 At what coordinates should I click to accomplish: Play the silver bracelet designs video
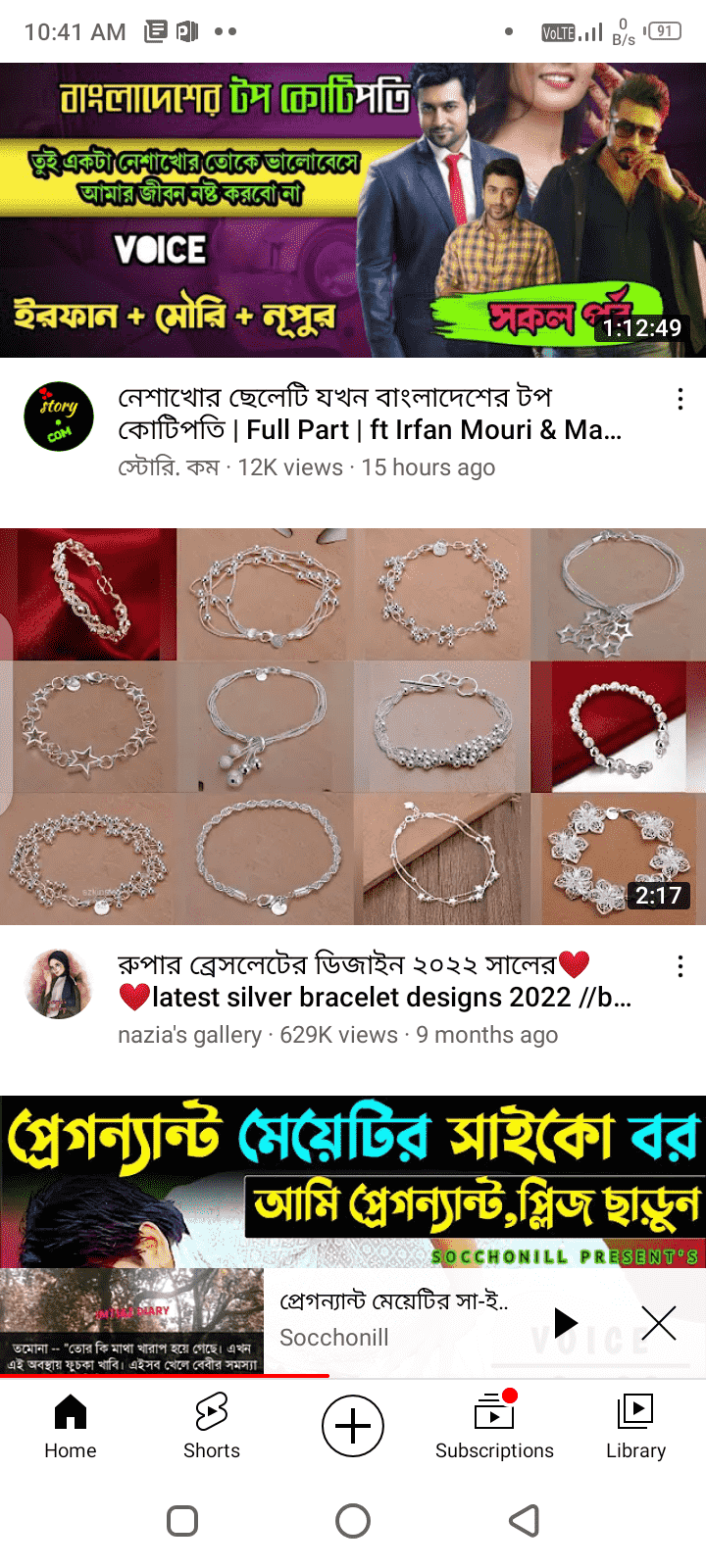[x=353, y=726]
